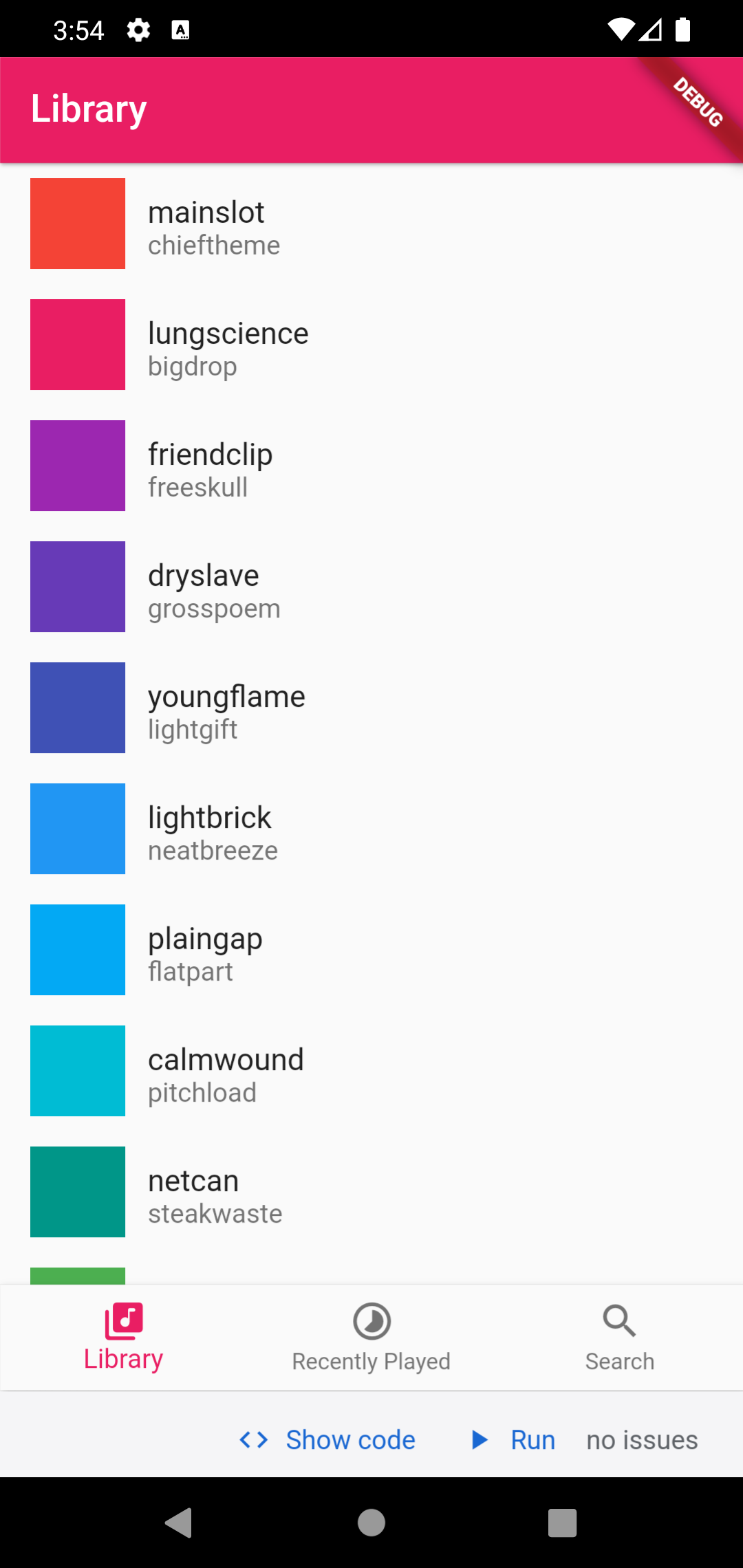The width and height of the screenshot is (743, 1568).
Task: Select the plaingap row
Action: [x=371, y=950]
